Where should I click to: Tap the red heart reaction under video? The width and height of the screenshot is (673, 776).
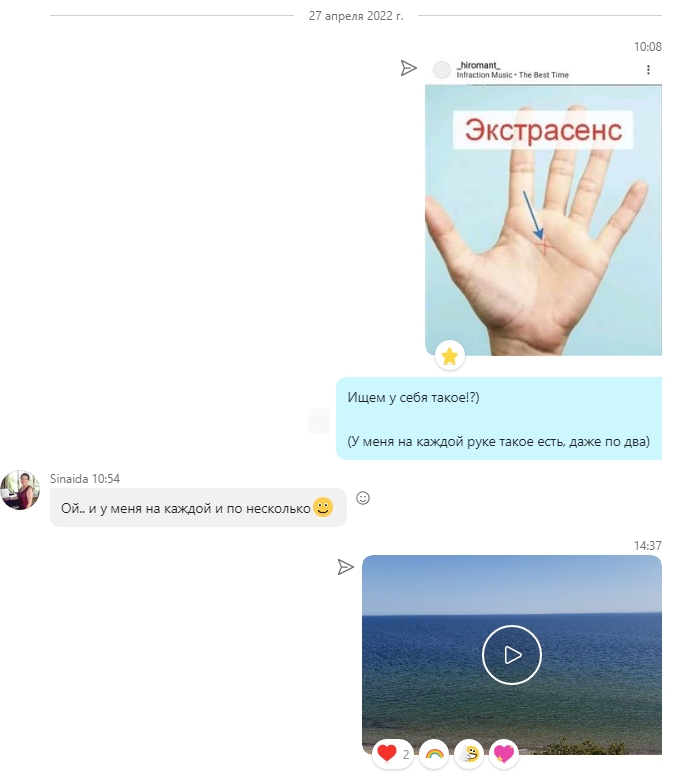tap(387, 754)
